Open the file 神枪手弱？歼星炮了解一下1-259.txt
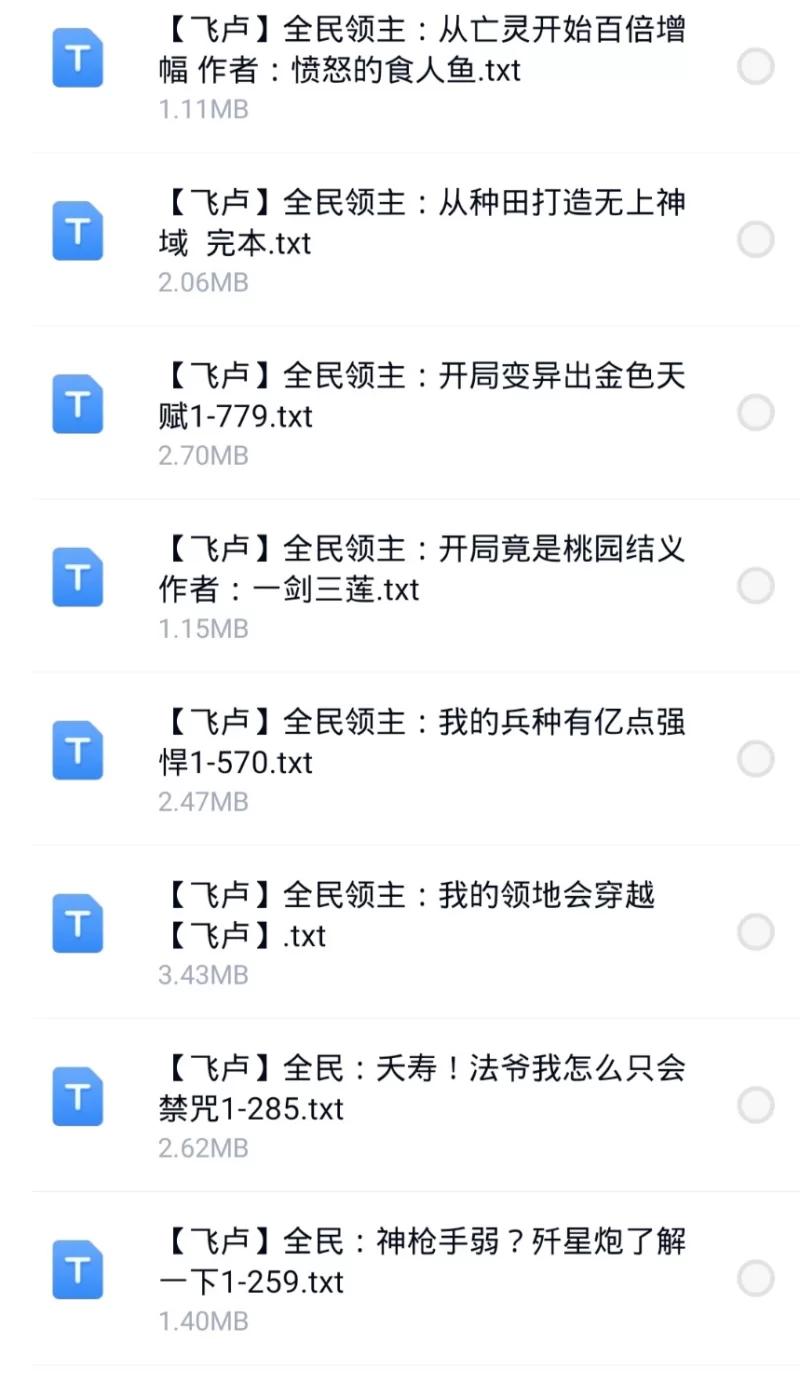Viewport: 800px width, 1397px height. pos(420,1261)
